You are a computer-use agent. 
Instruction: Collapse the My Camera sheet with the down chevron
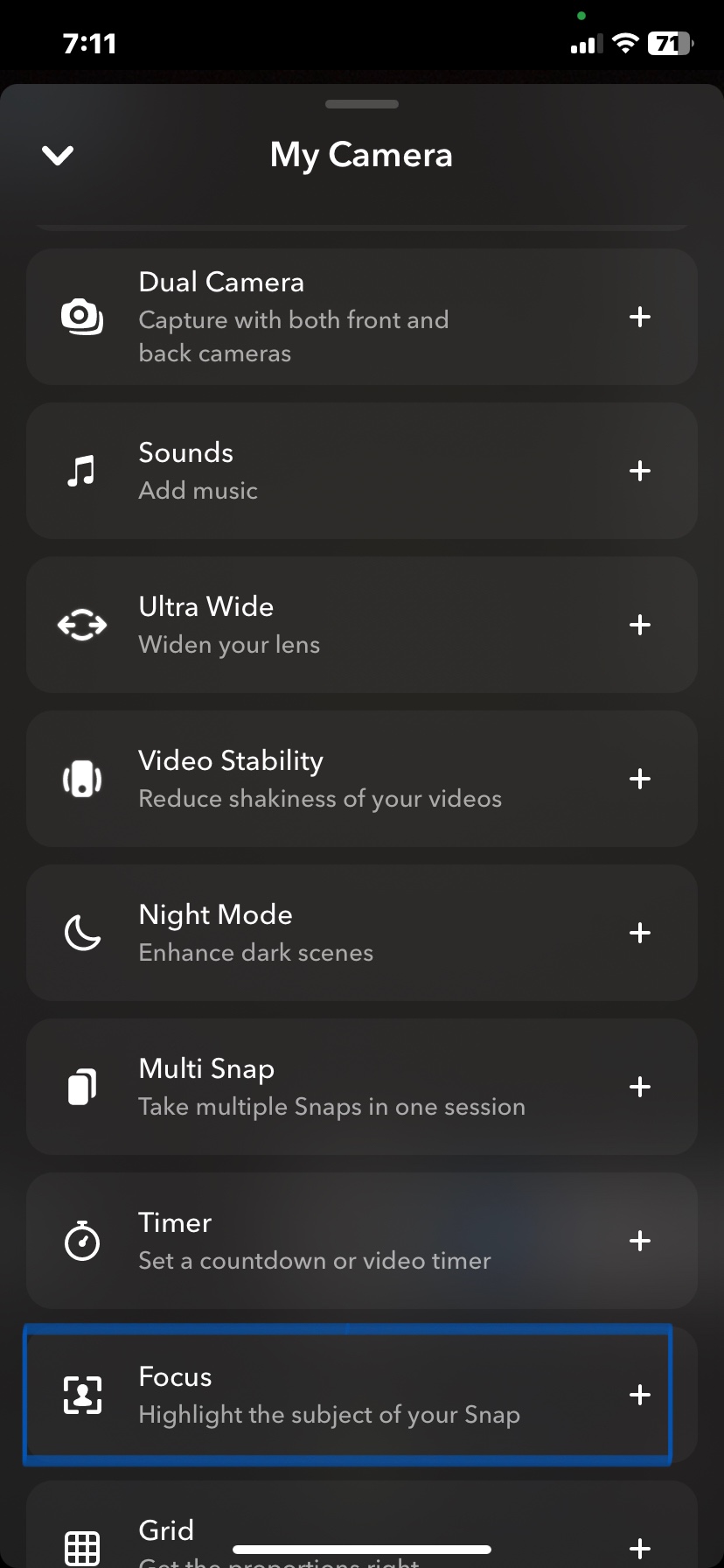(x=58, y=156)
